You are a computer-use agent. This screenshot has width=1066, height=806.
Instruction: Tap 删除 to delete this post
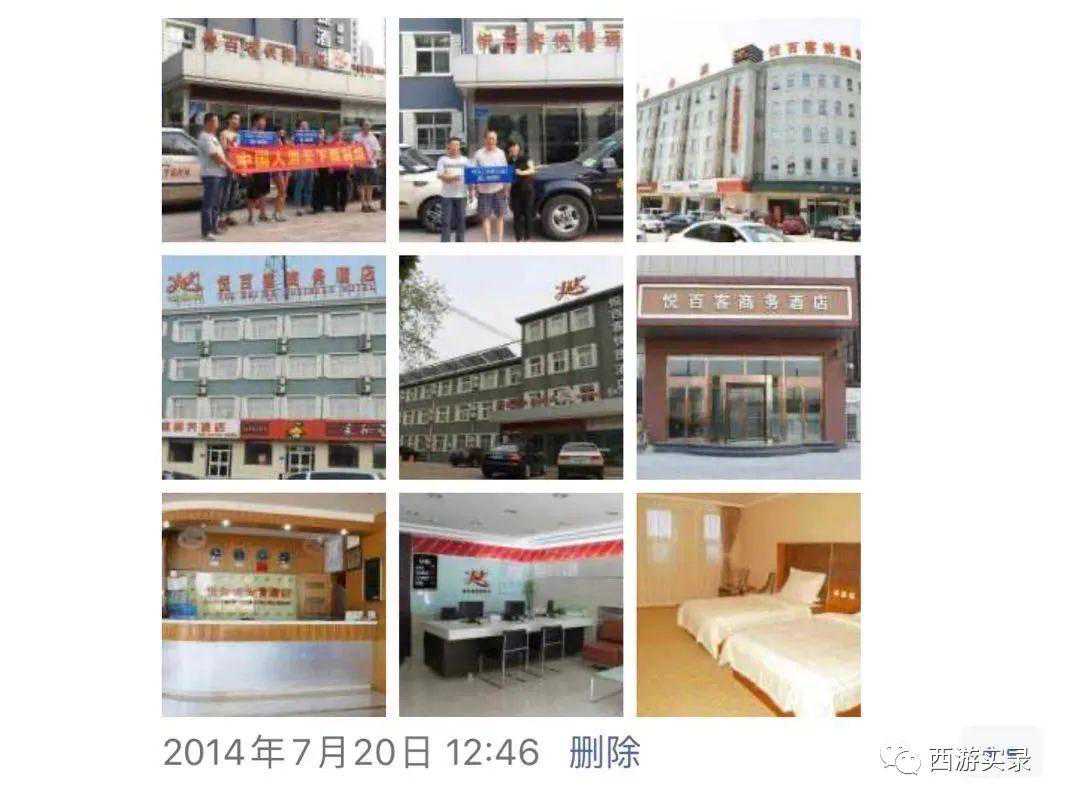pyautogui.click(x=604, y=753)
